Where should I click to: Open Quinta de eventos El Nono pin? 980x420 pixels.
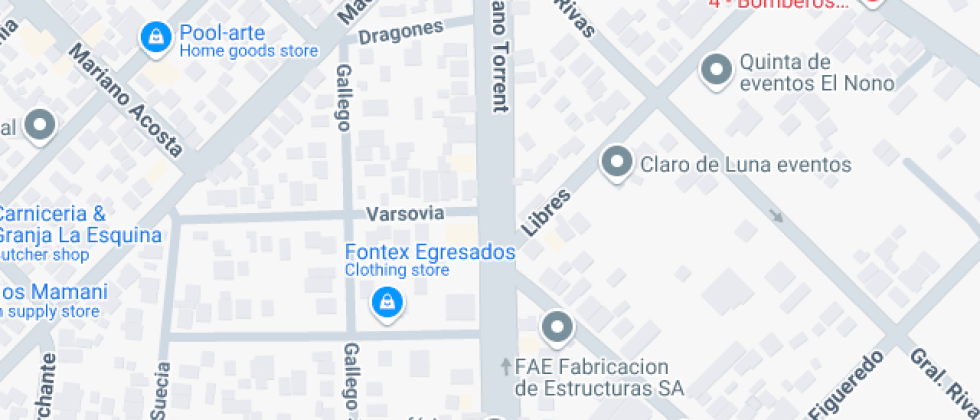pyautogui.click(x=716, y=71)
